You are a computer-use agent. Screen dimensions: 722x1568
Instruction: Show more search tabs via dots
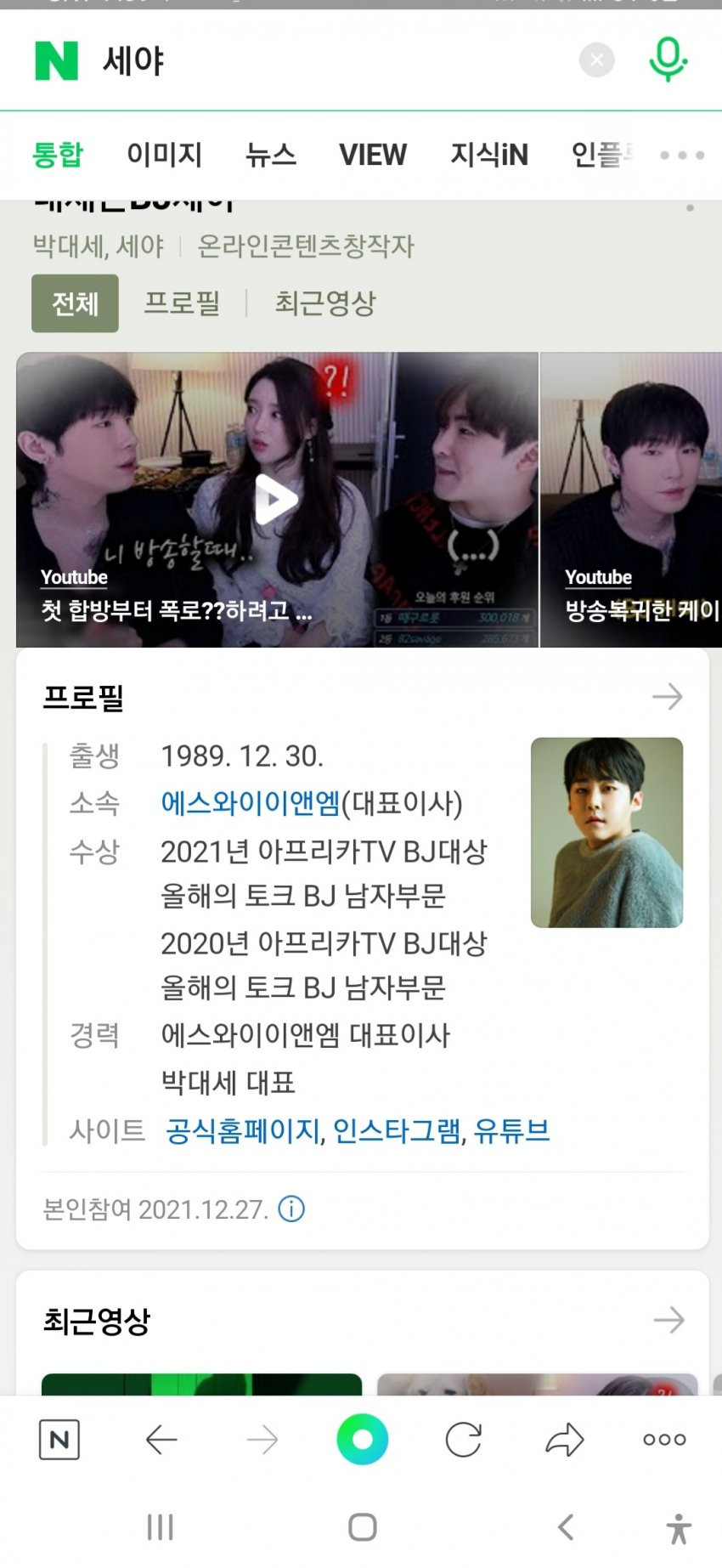coord(682,156)
